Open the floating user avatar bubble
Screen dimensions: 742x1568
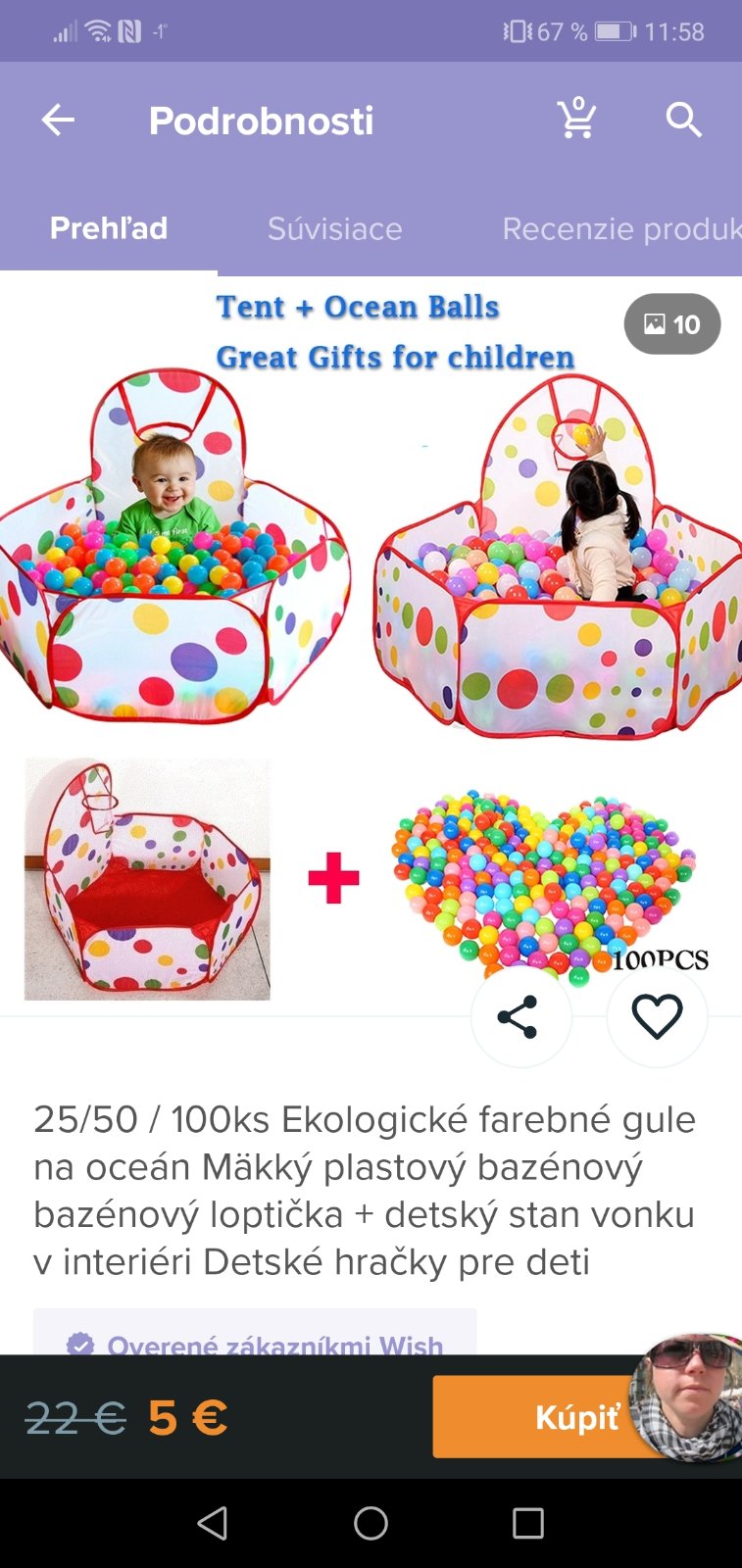[689, 1396]
